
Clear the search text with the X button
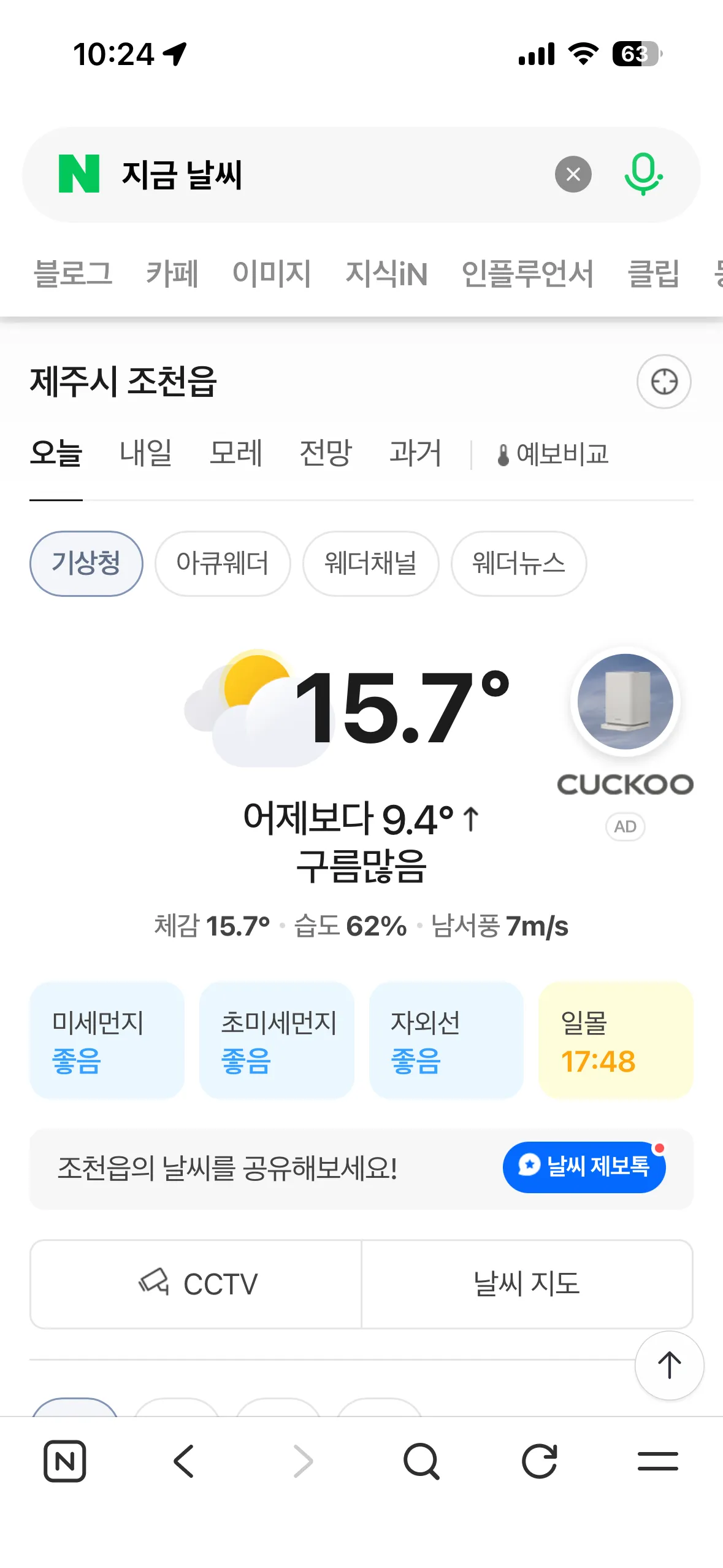click(573, 175)
